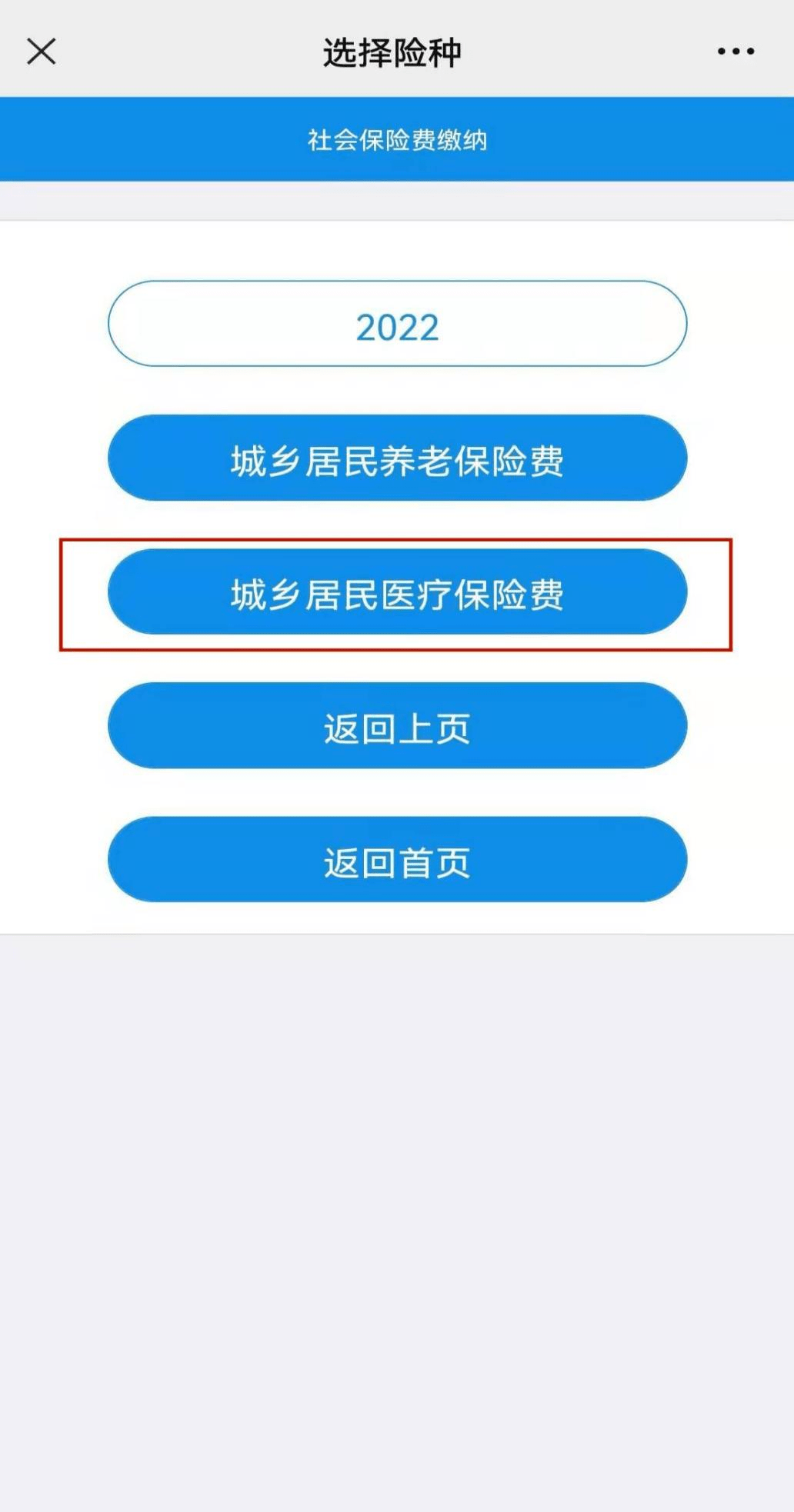Click the 社会保险费缴纳 blue banner

(397, 138)
